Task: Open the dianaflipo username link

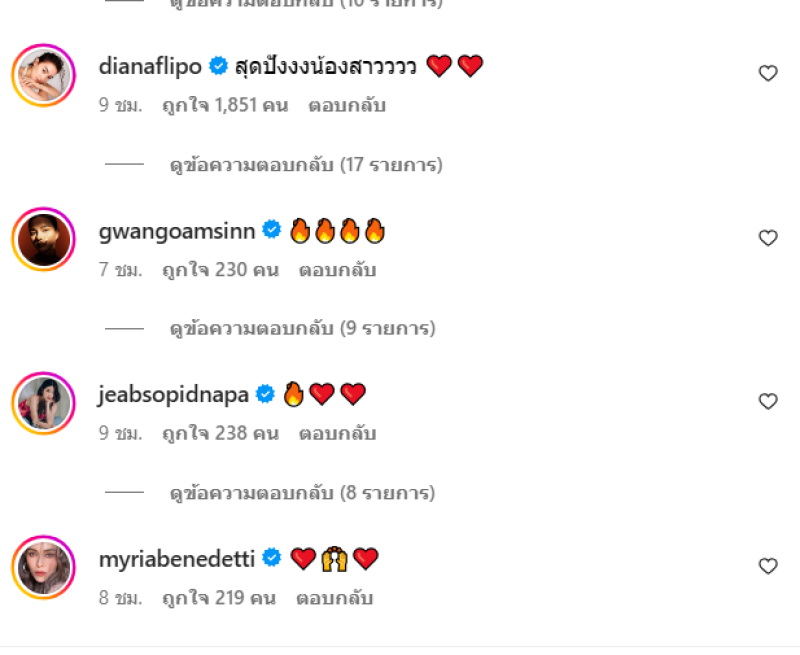Action: (x=150, y=67)
